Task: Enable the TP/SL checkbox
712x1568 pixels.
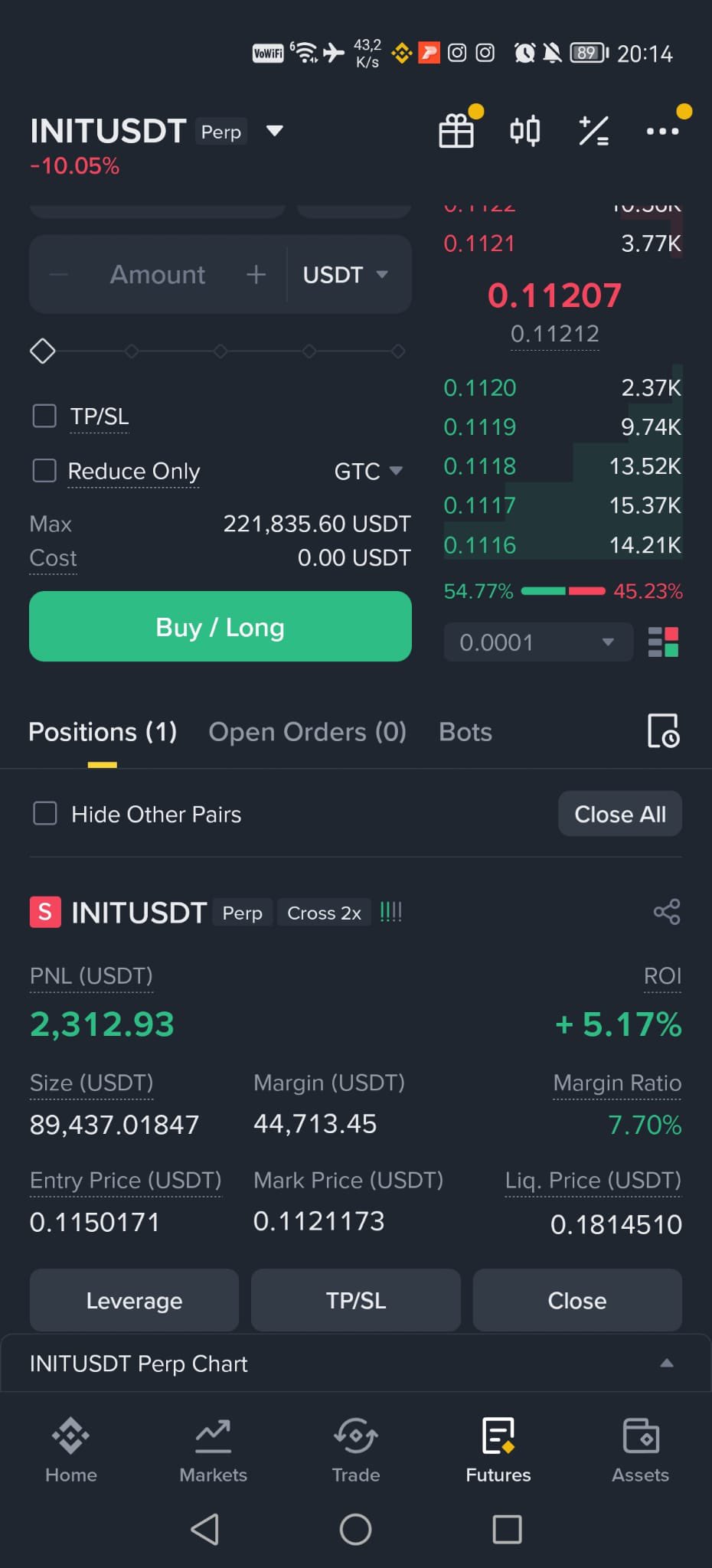Action: 44,416
